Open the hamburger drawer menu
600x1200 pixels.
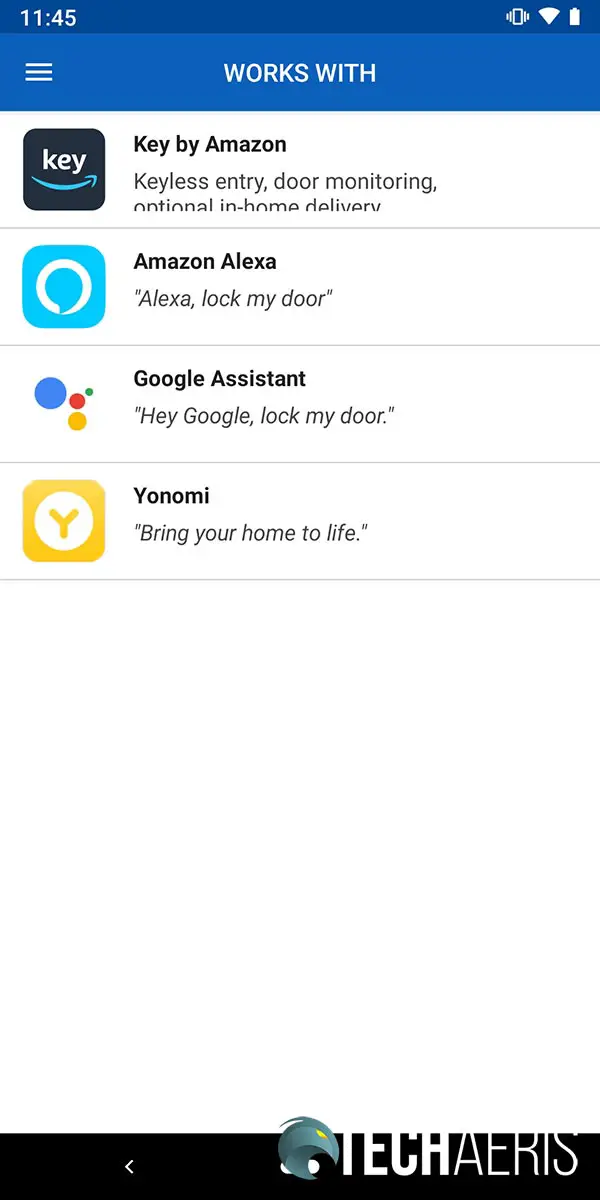(39, 73)
